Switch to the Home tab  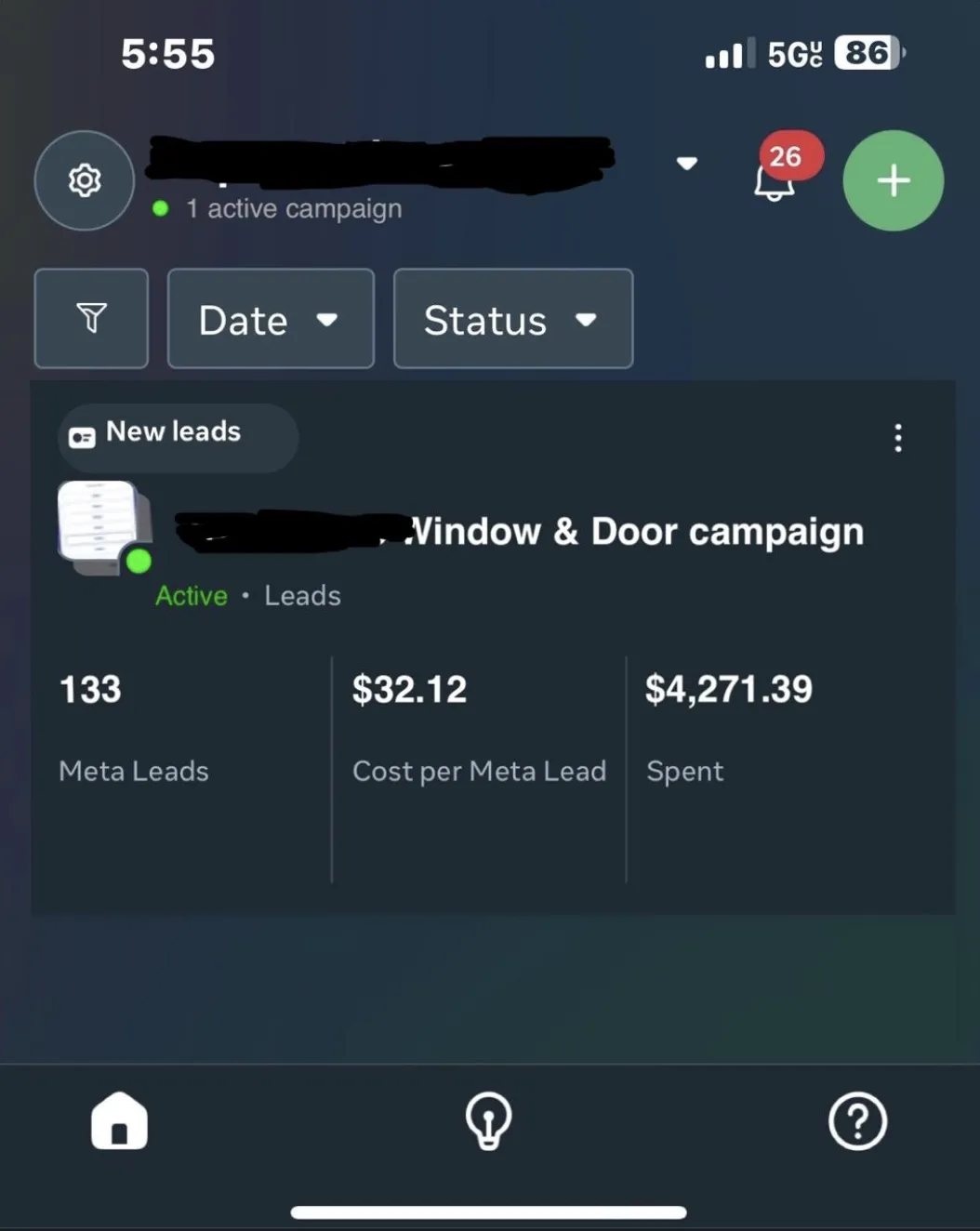point(119,1120)
